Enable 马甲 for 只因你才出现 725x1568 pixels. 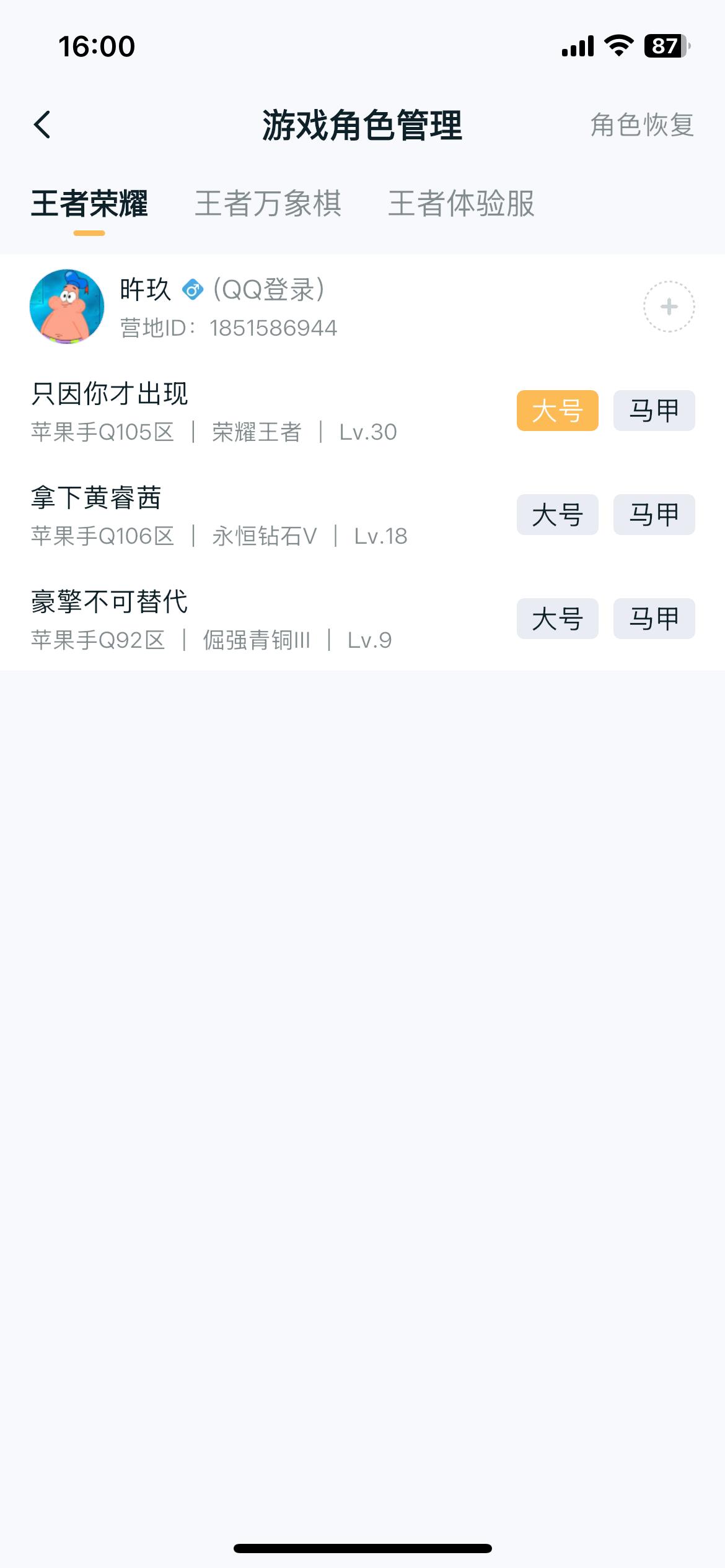(654, 410)
